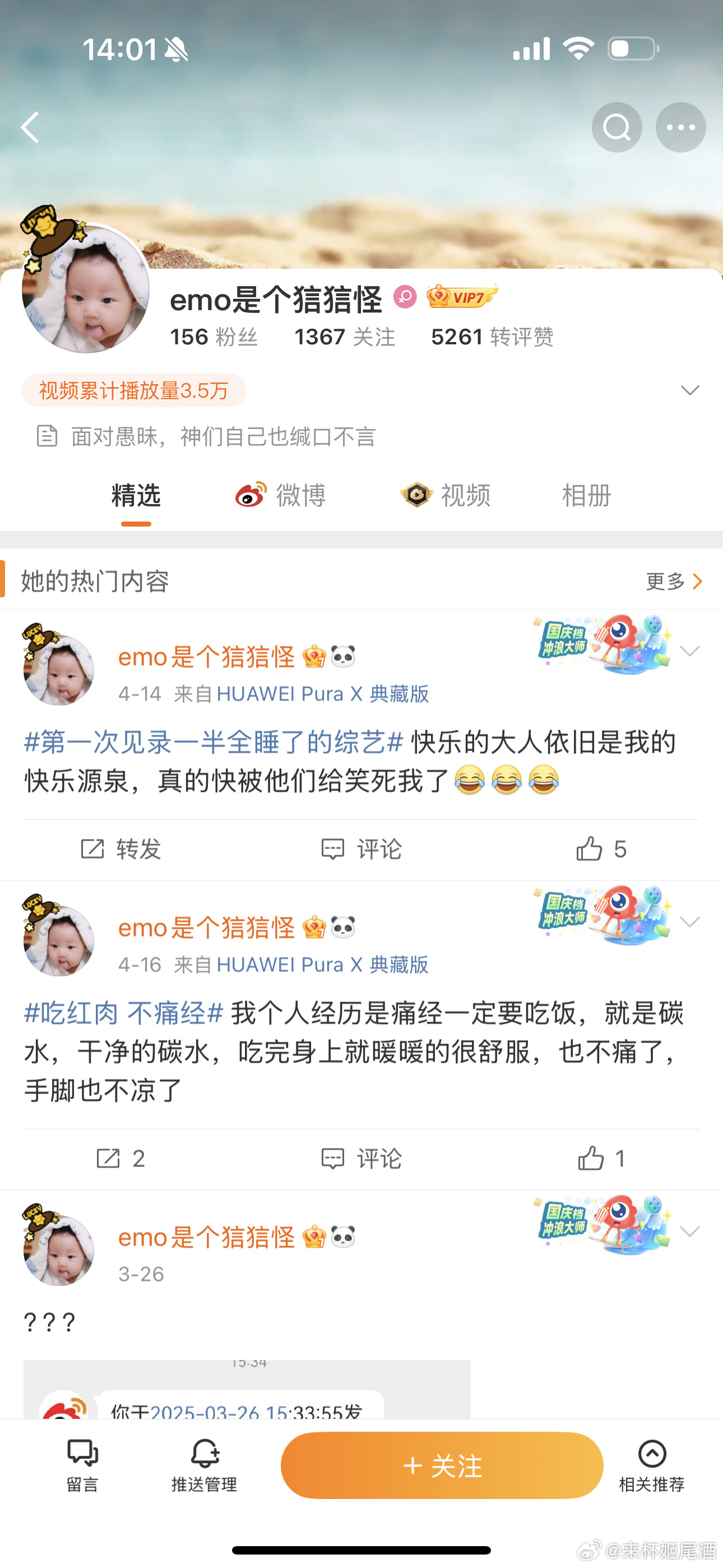Image resolution: width=723 pixels, height=1568 pixels.
Task: Open 更多 hot content
Action: (674, 582)
